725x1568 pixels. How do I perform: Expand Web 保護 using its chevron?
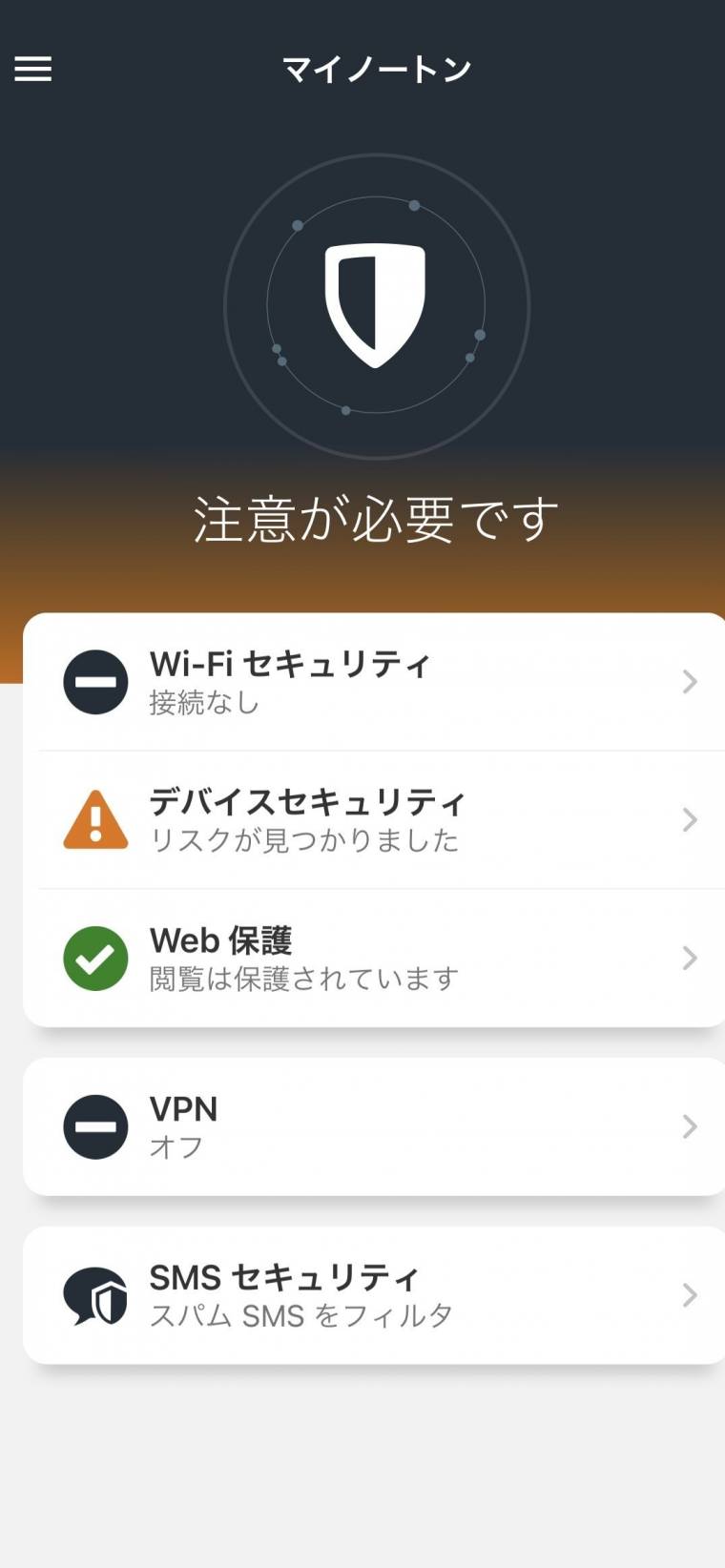point(689,958)
